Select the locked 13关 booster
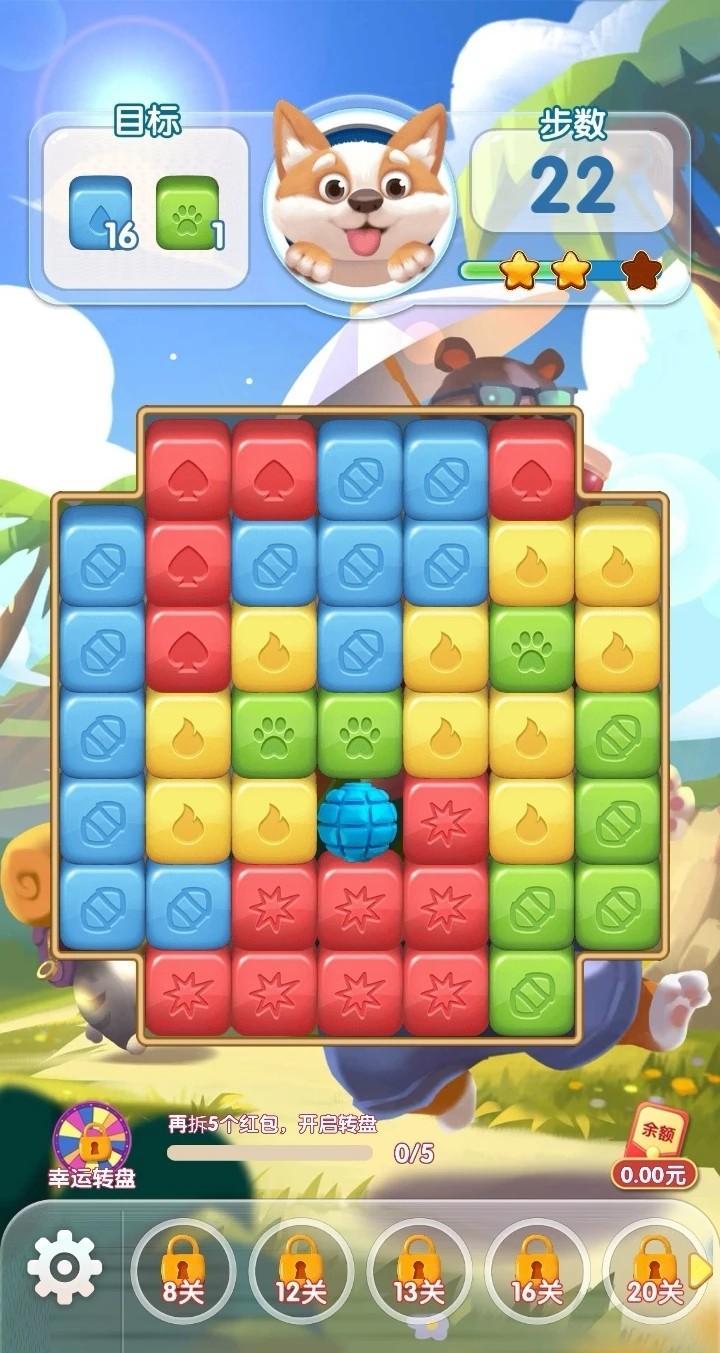720x1353 pixels. [419, 1270]
